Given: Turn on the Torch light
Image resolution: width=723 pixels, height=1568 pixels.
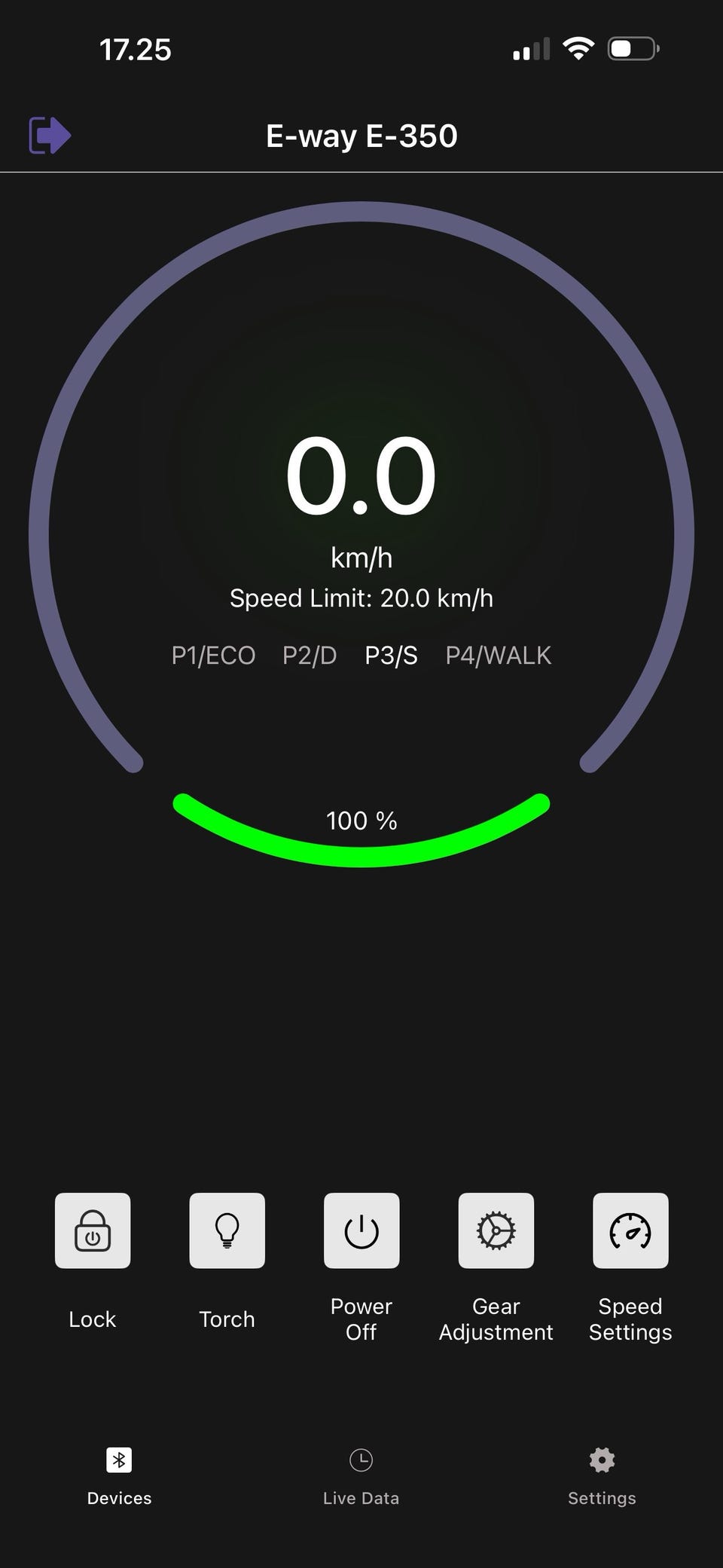Looking at the screenshot, I should pyautogui.click(x=227, y=1230).
